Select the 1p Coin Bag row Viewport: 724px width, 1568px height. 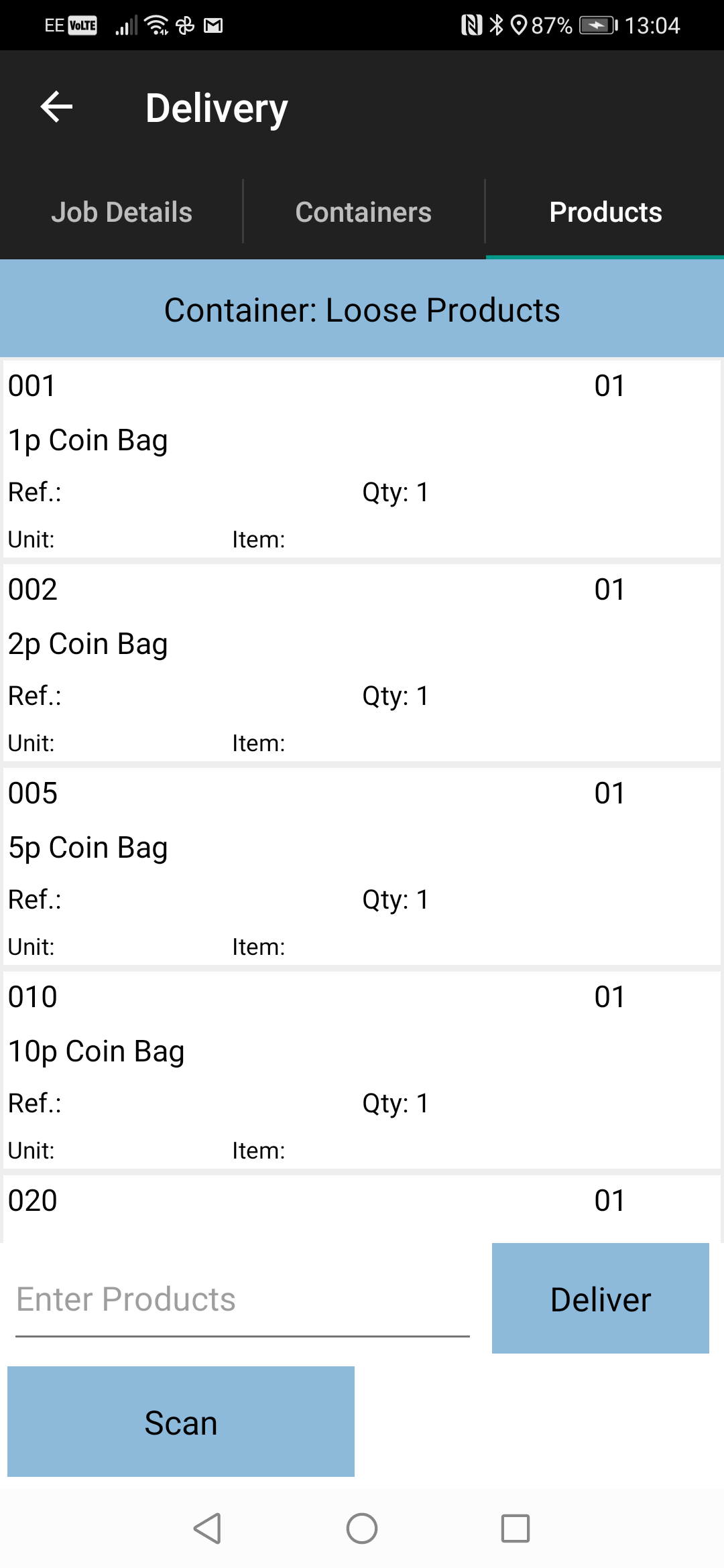click(x=362, y=459)
